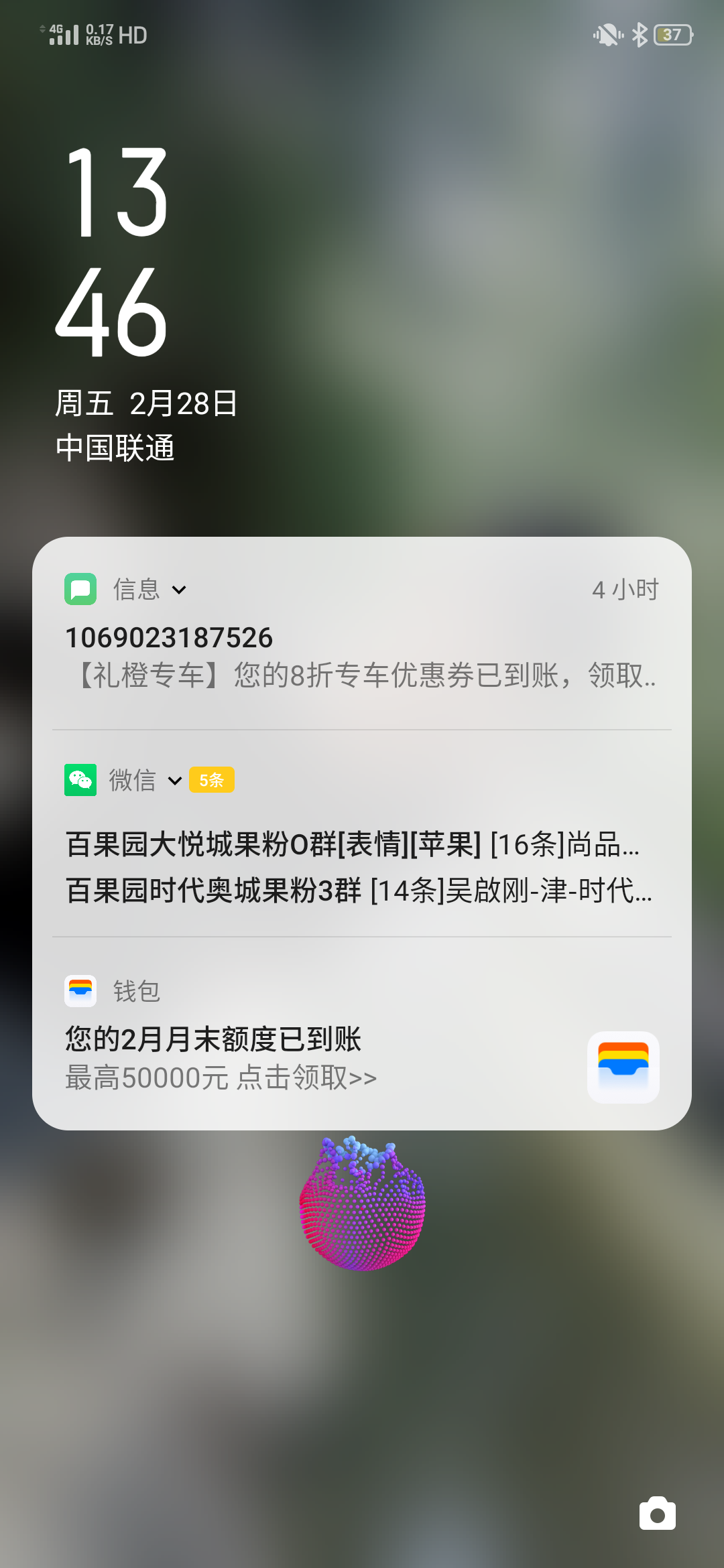Tap the colorful voice assistant orb
724x1568 pixels.
tap(362, 1203)
